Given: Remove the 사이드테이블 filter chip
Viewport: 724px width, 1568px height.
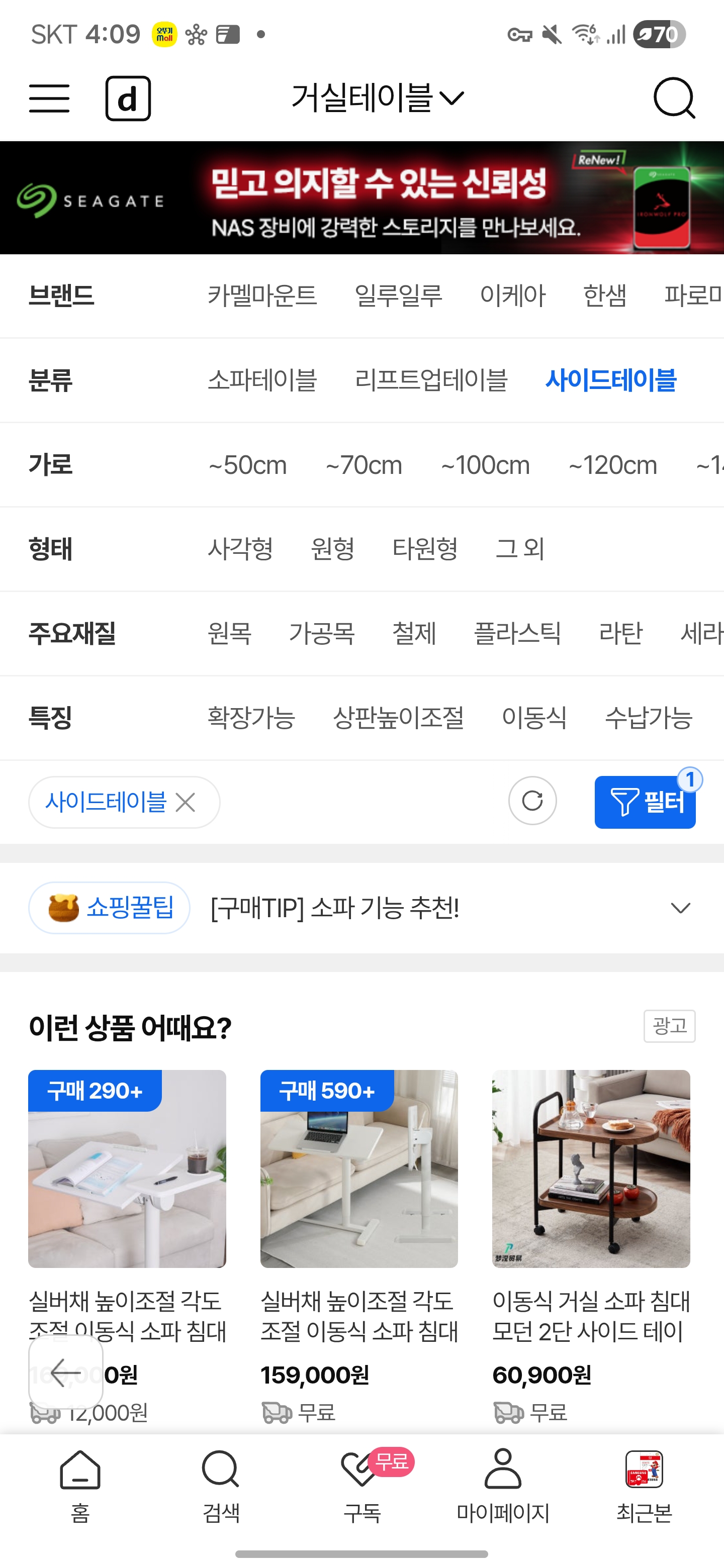Looking at the screenshot, I should coord(185,802).
